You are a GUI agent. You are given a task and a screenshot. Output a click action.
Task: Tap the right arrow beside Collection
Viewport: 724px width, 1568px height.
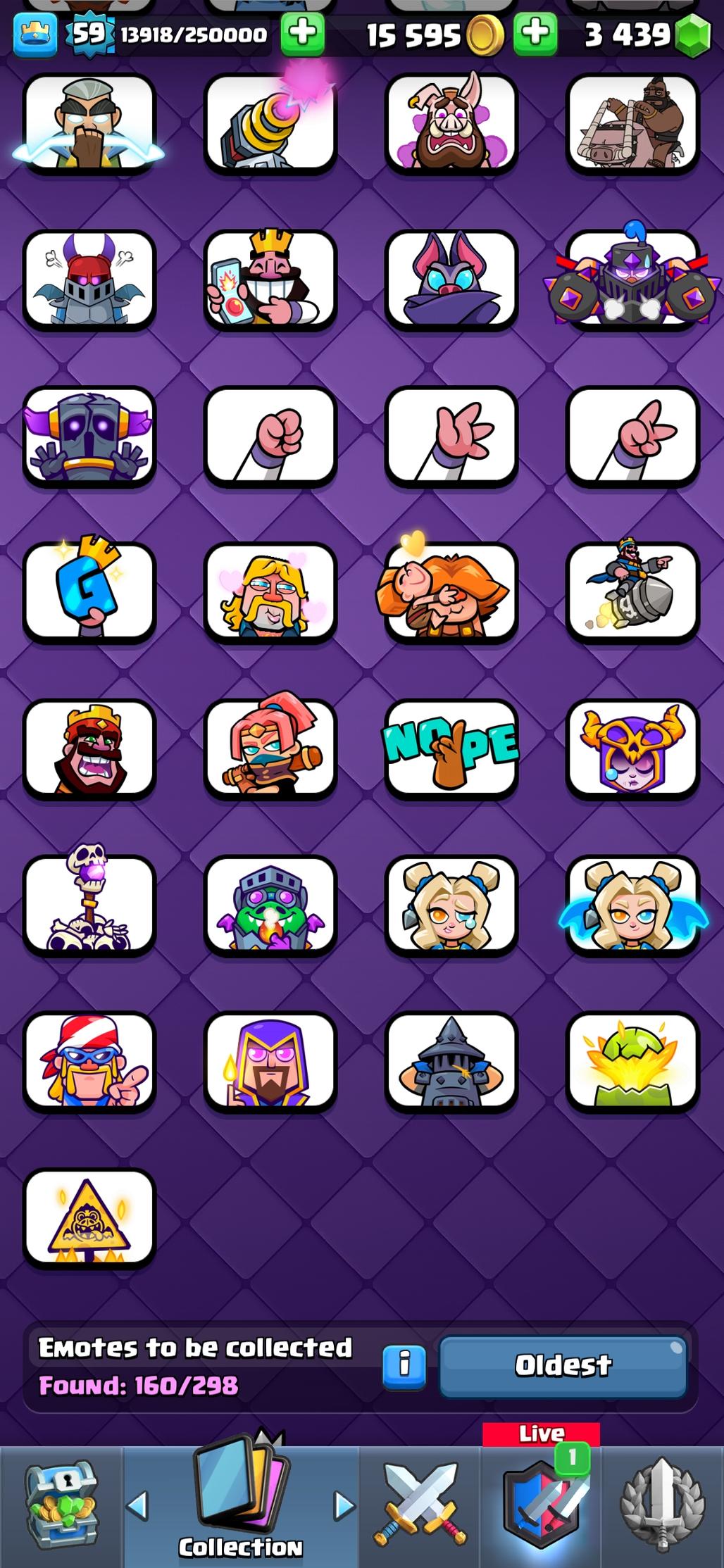coord(344,1505)
